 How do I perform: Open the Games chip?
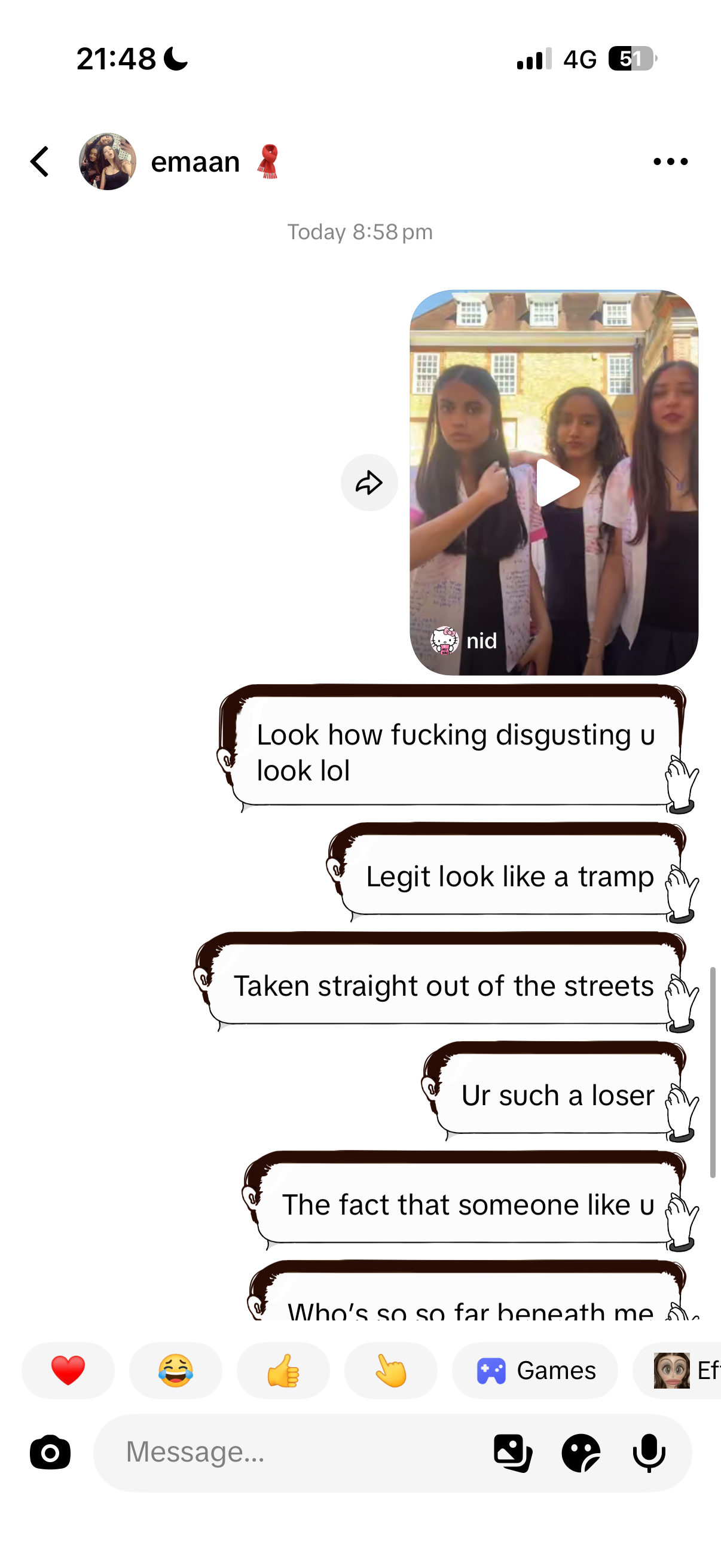click(x=536, y=1370)
